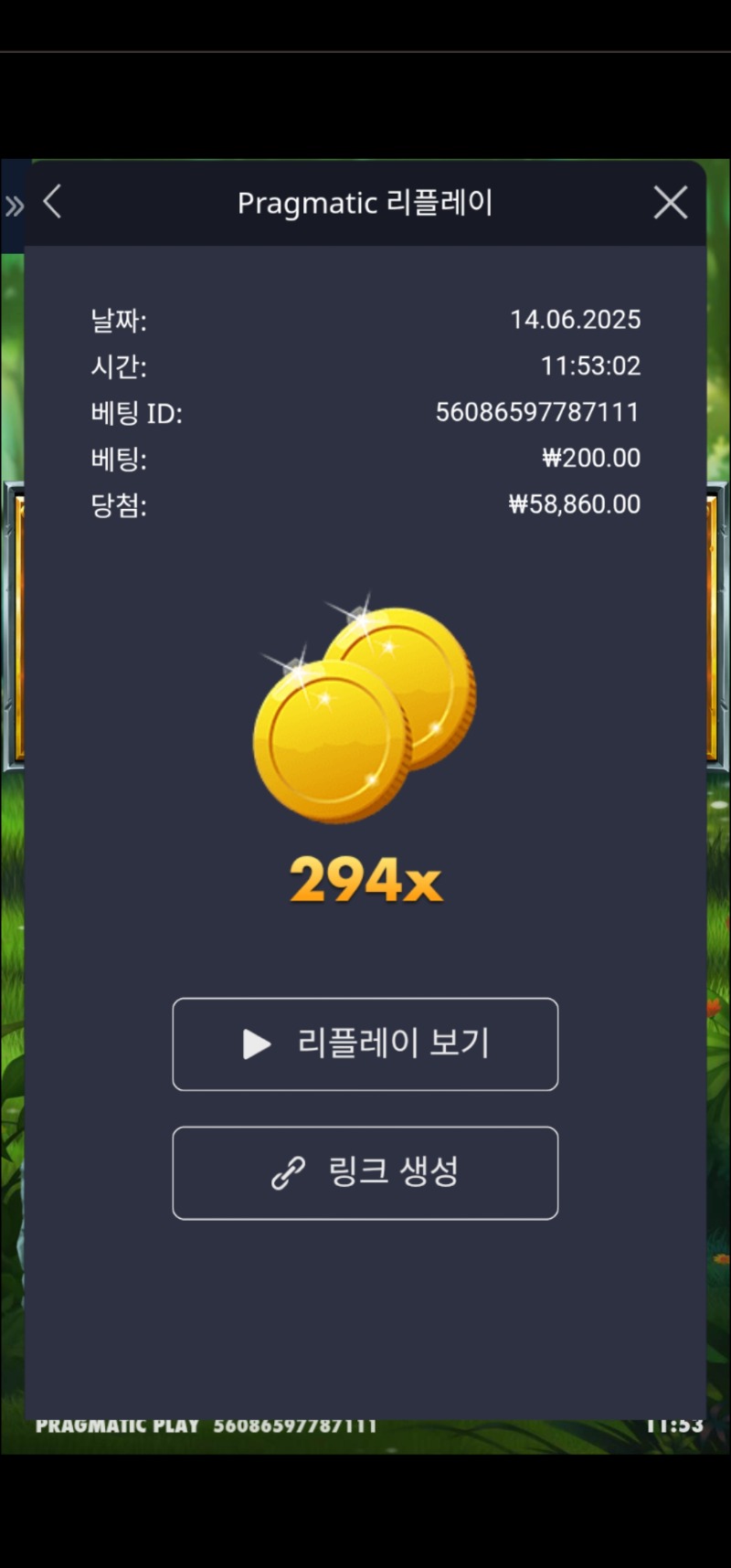The image size is (731, 1568).
Task: Tap the 리플레이 보기 button
Action: [x=365, y=1044]
